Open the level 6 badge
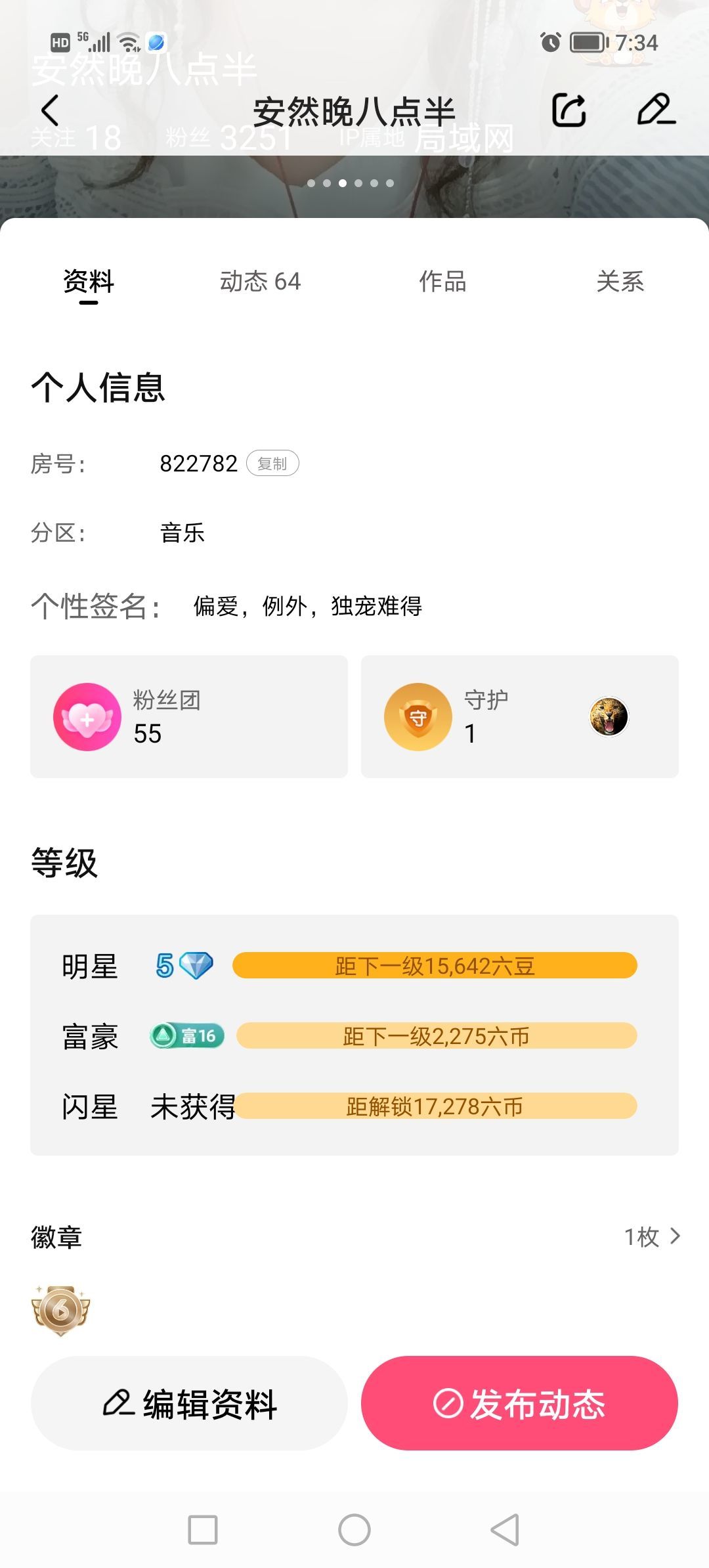 (x=60, y=1311)
